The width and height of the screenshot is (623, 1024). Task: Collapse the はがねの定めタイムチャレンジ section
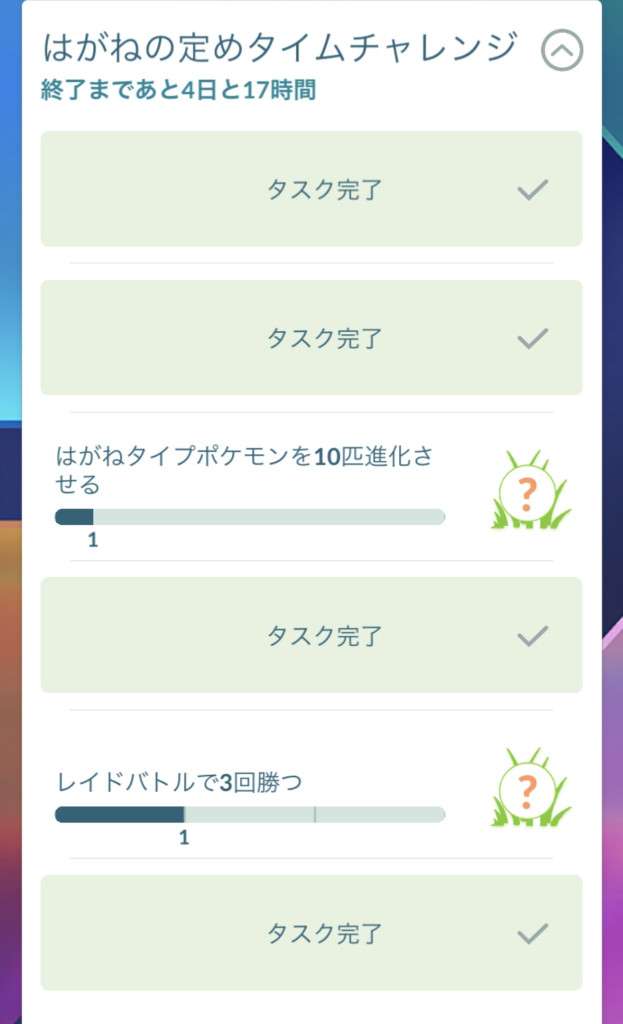561,50
